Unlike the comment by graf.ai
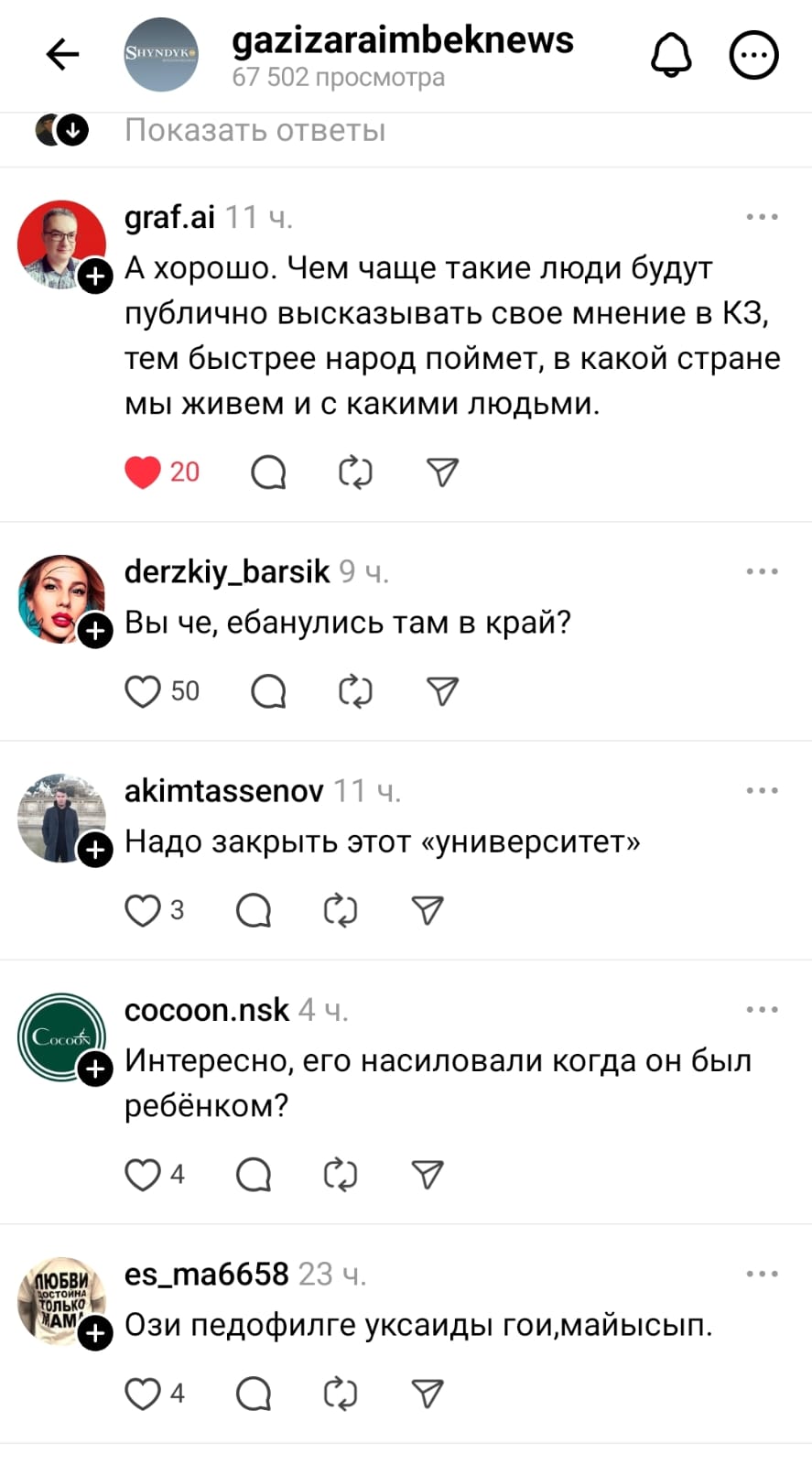Viewport: 812px width, 1465px height. [x=143, y=472]
